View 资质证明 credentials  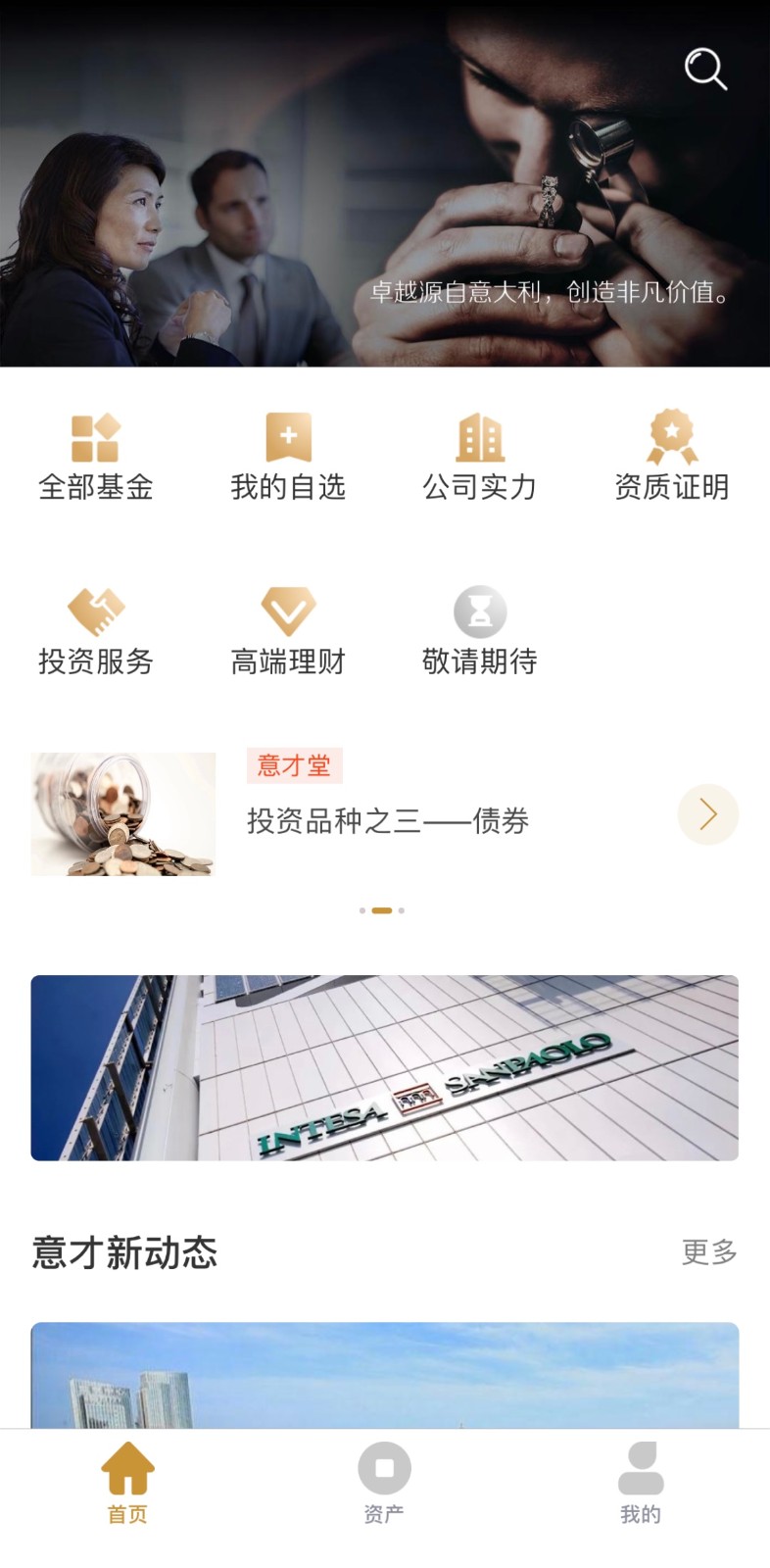click(671, 458)
